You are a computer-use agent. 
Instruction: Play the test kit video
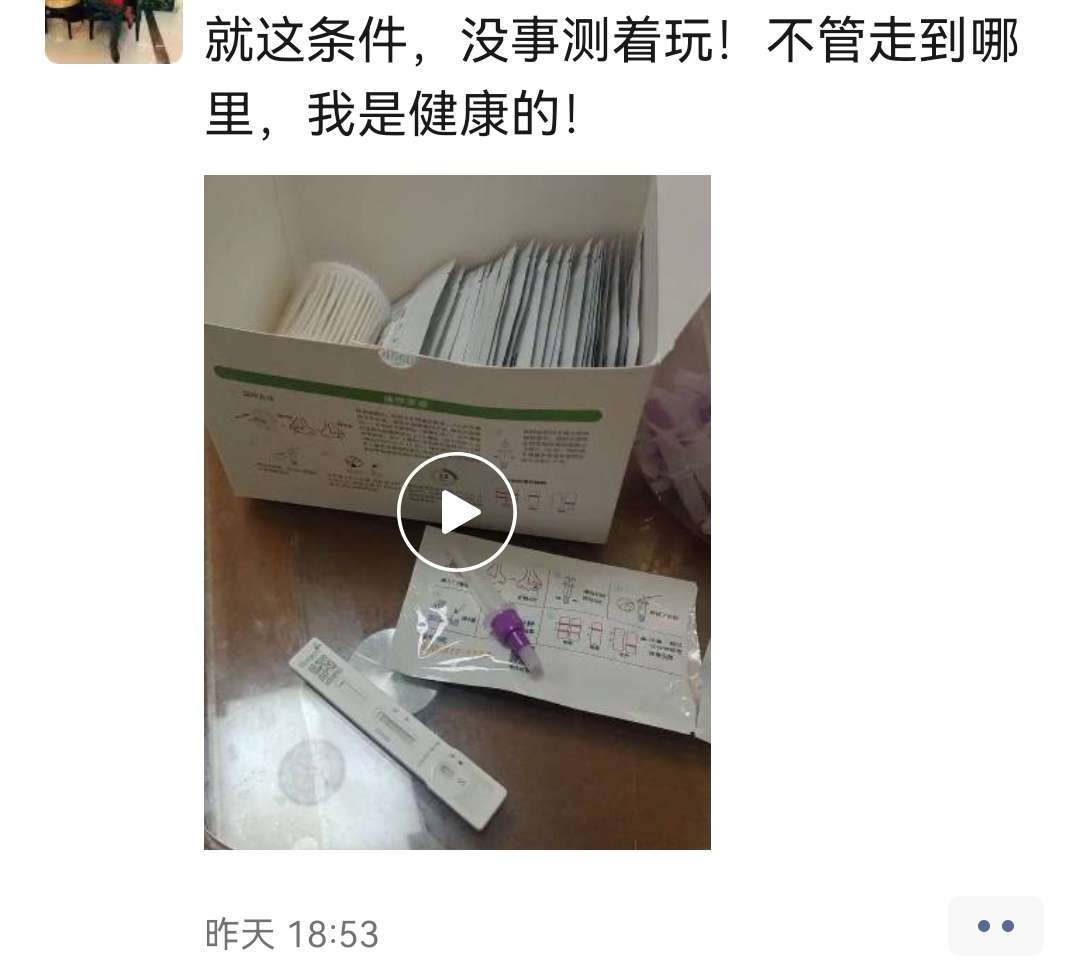click(x=457, y=513)
